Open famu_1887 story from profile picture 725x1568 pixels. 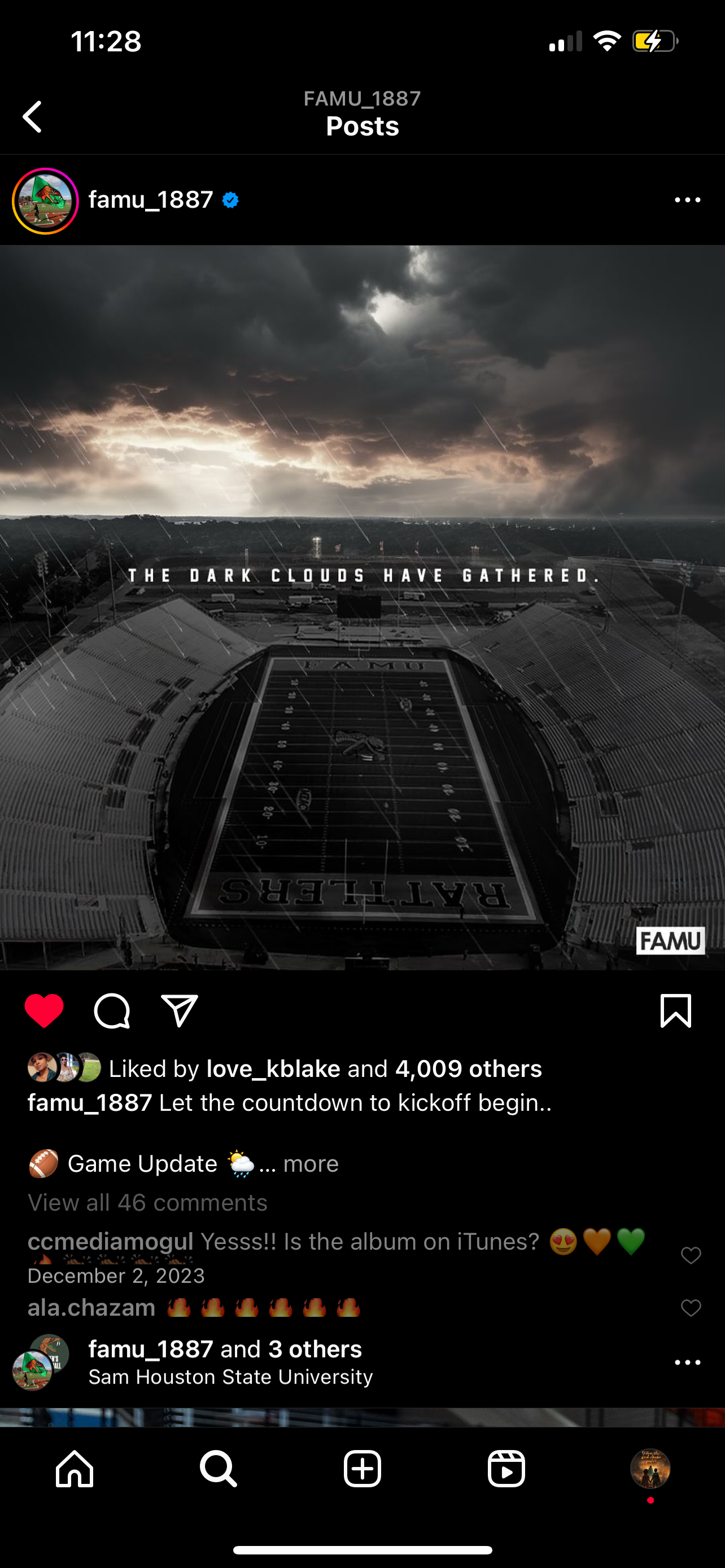[45, 201]
